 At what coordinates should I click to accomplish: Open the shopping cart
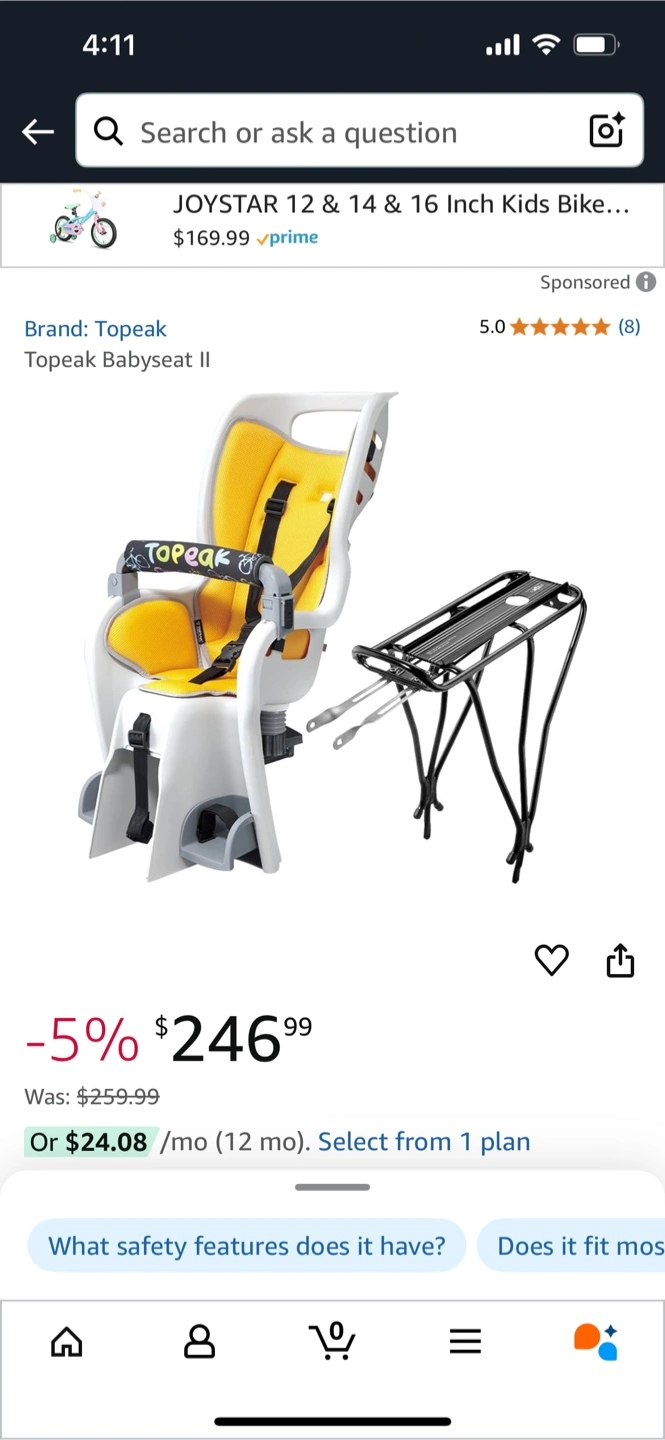(333, 1340)
